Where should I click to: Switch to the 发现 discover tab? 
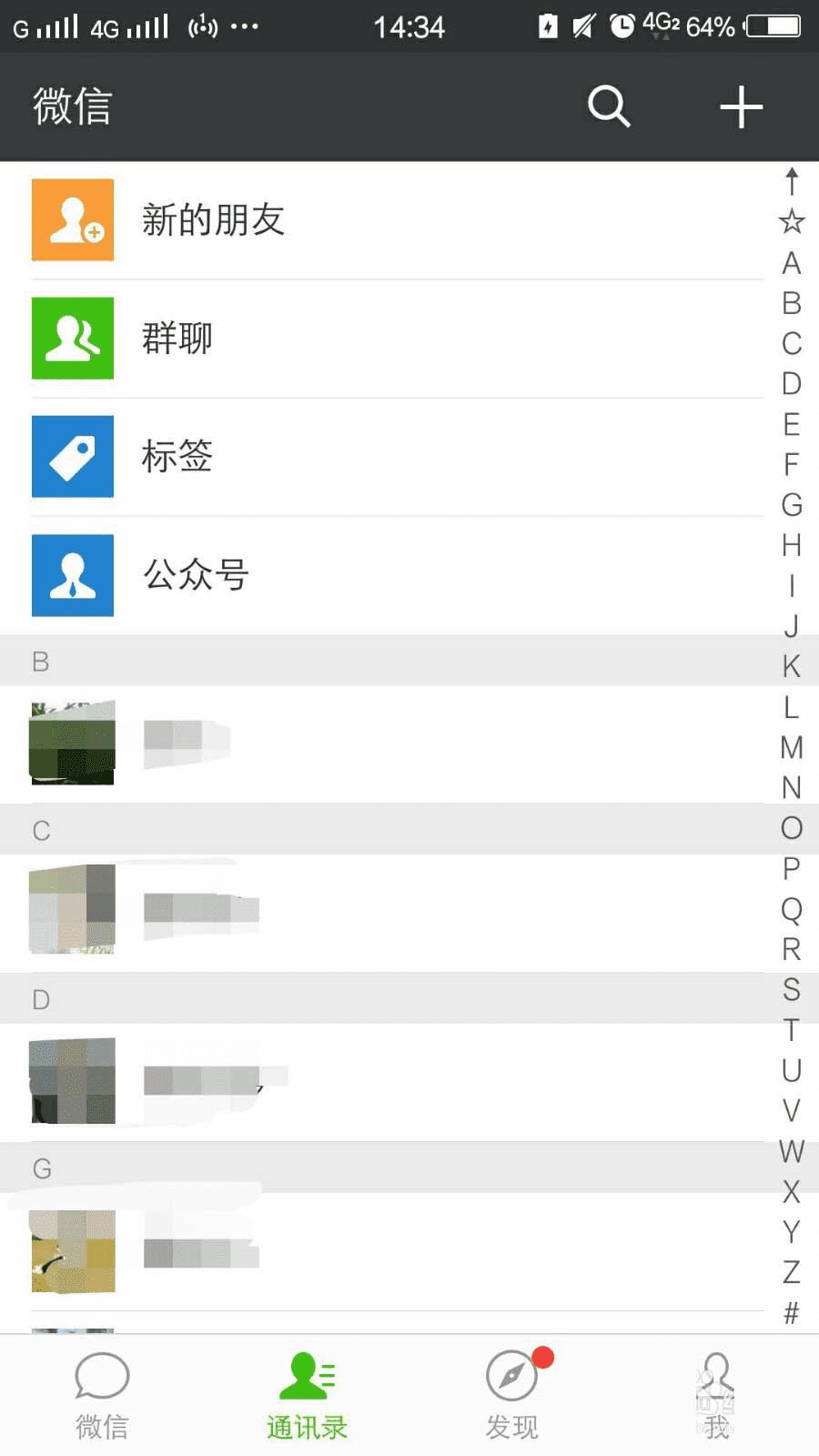point(511,1395)
